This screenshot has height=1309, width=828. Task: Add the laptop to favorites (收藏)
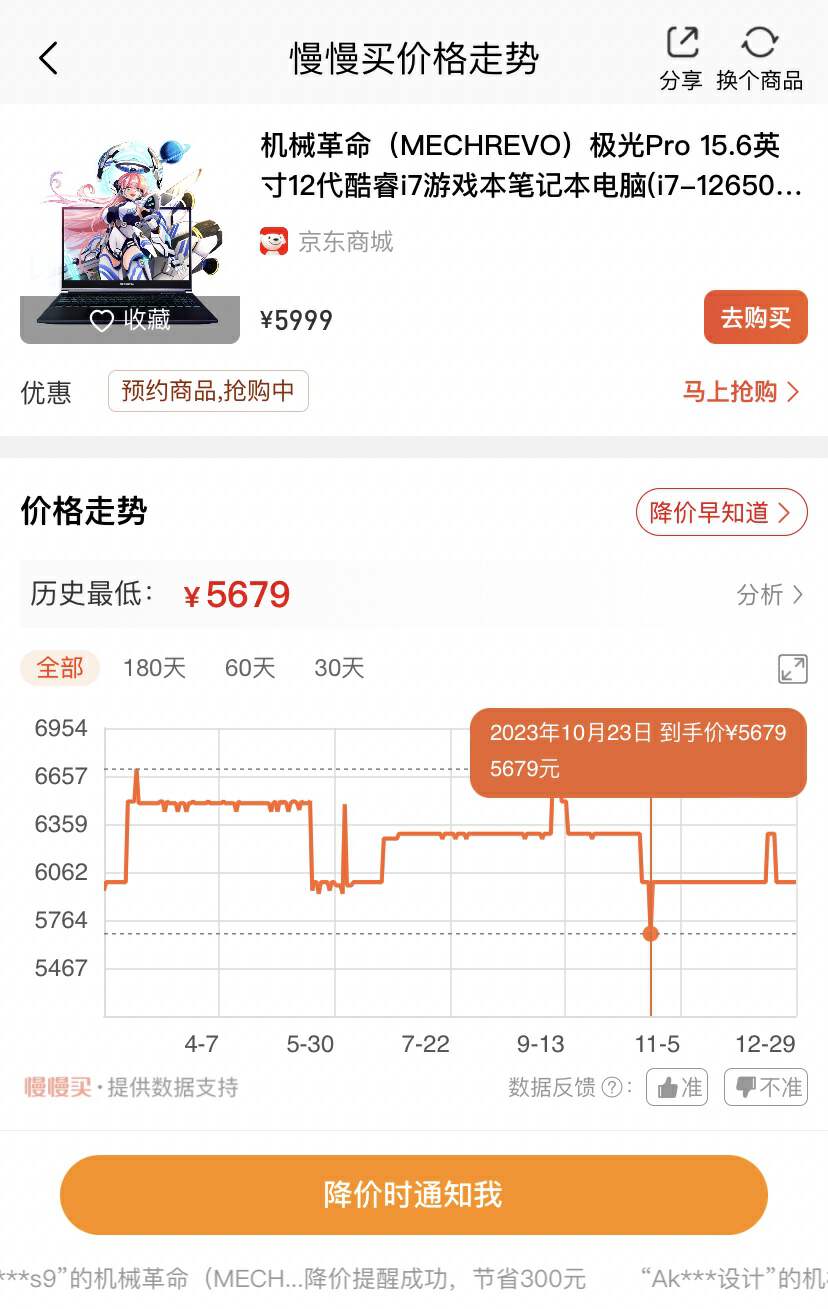tap(130, 320)
